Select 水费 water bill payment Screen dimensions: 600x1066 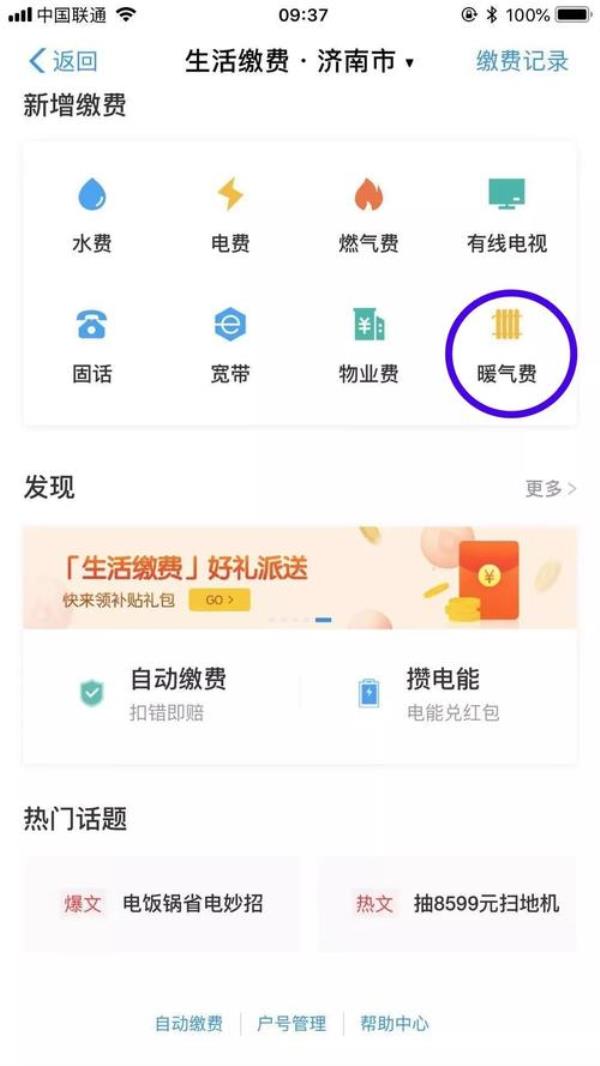92,216
